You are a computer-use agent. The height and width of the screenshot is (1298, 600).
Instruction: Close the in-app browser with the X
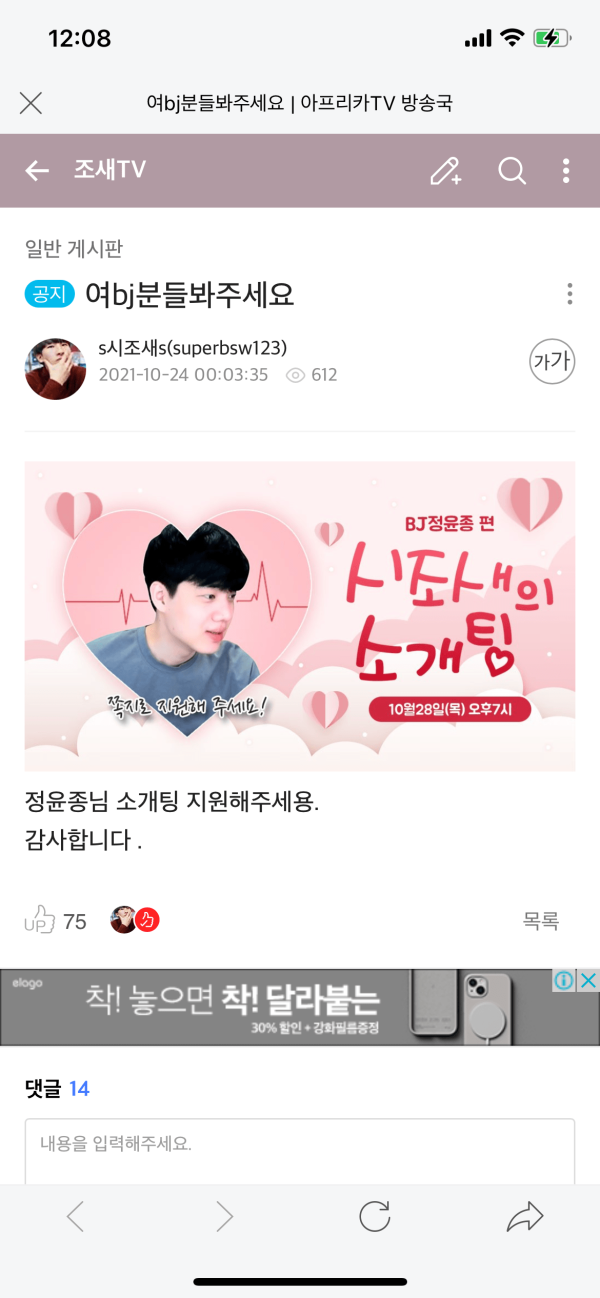[31, 102]
